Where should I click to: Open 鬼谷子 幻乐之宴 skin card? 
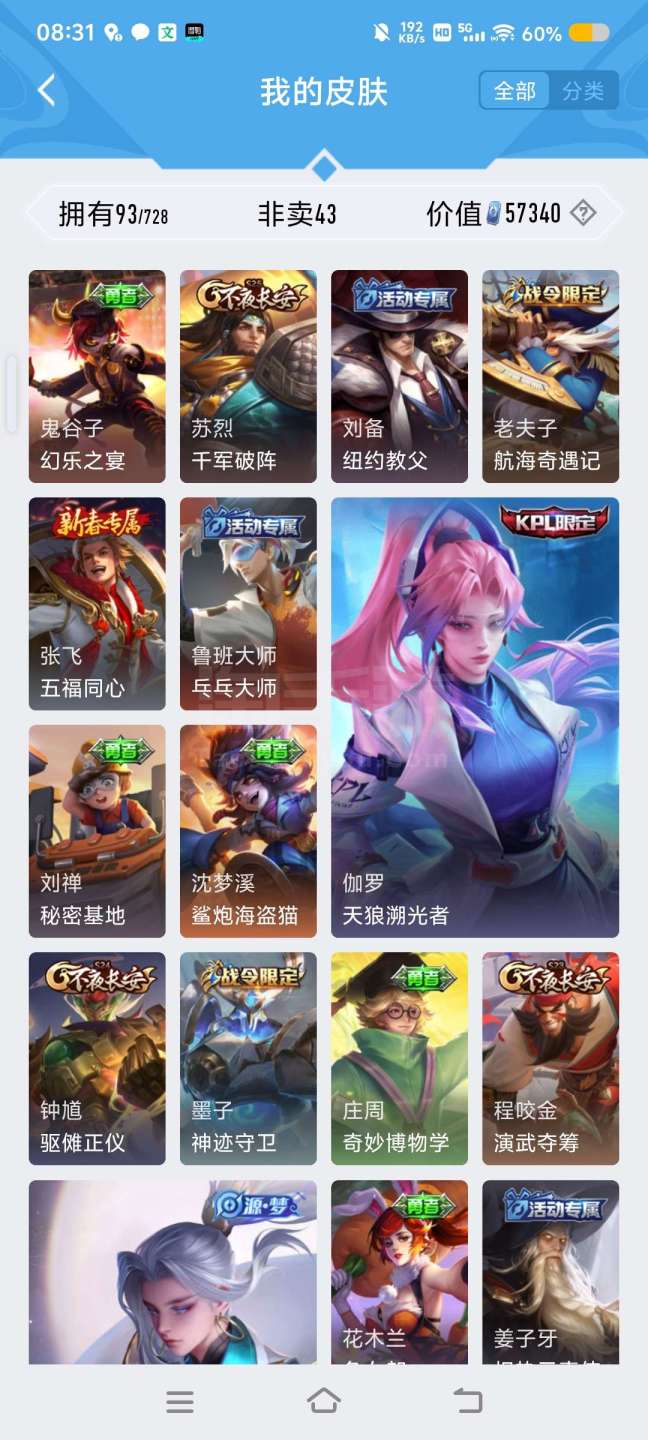[x=97, y=376]
